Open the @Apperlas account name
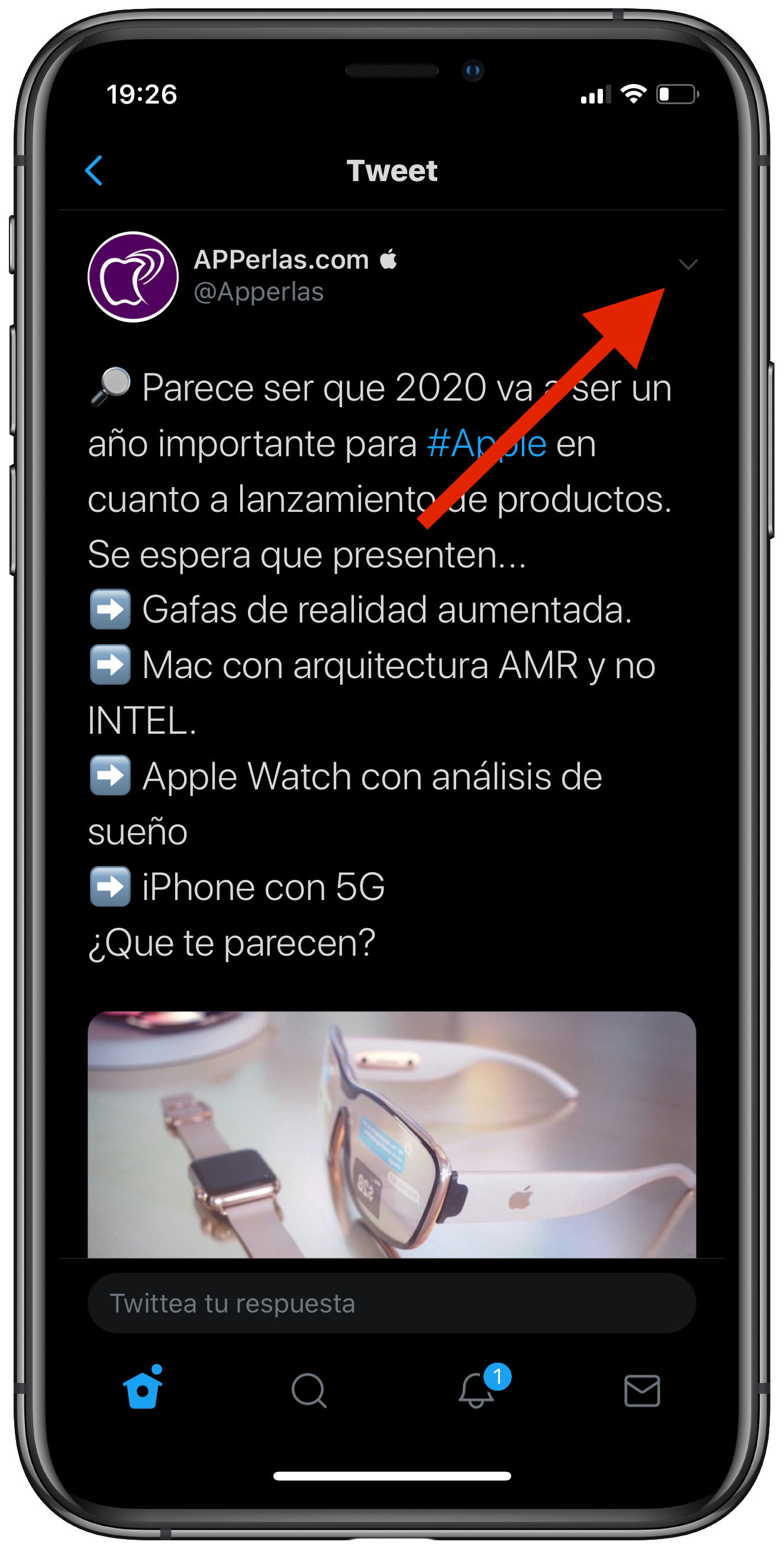This screenshot has height=1548, width=784. coord(259,292)
